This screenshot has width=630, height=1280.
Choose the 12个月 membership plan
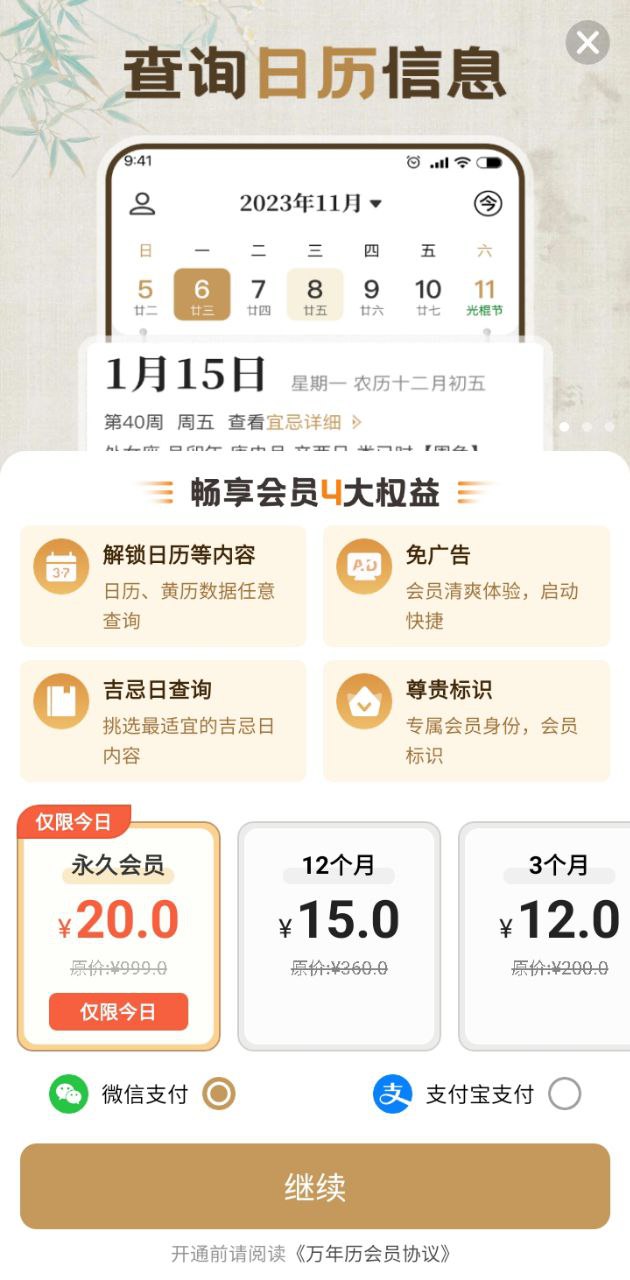339,936
